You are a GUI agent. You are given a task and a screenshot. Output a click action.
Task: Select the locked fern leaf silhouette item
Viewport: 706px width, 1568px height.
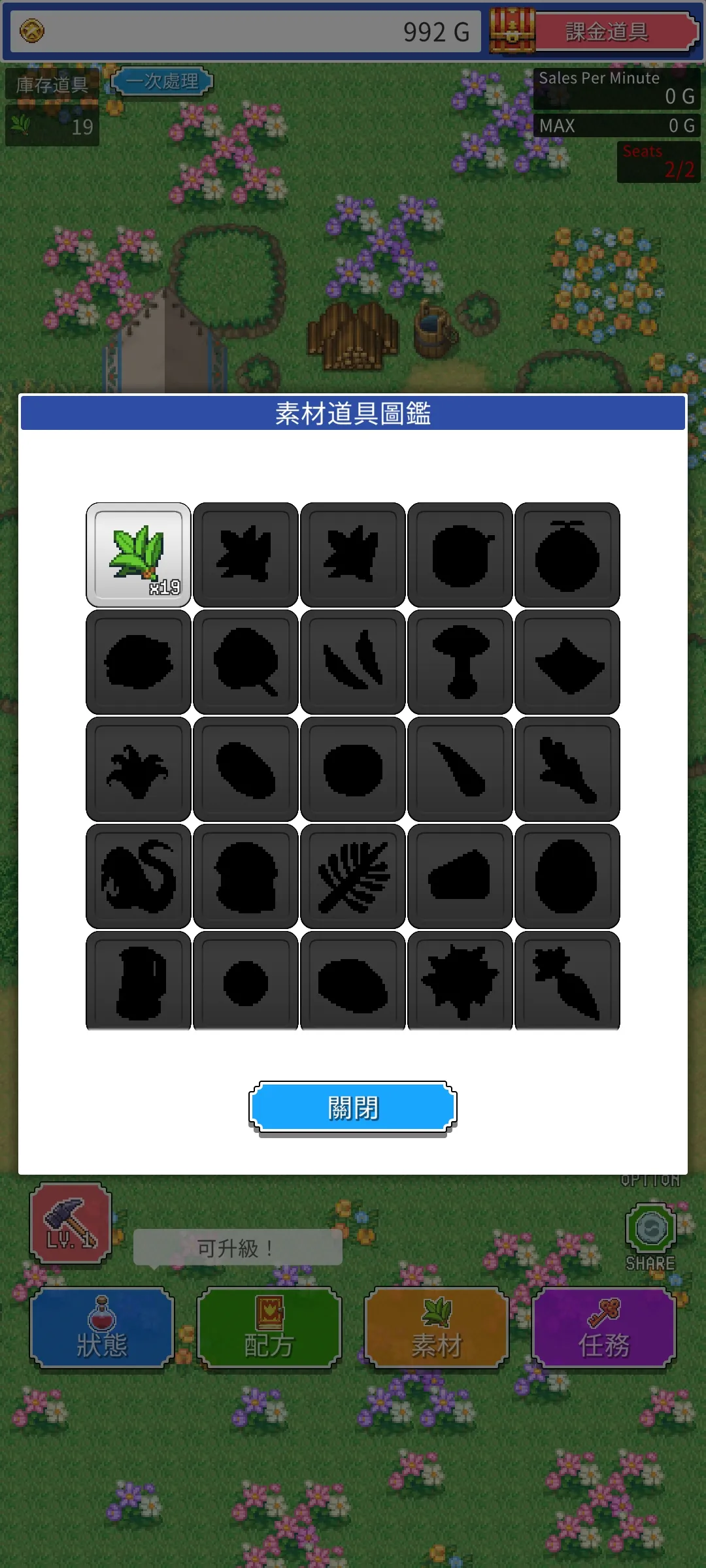click(x=353, y=876)
